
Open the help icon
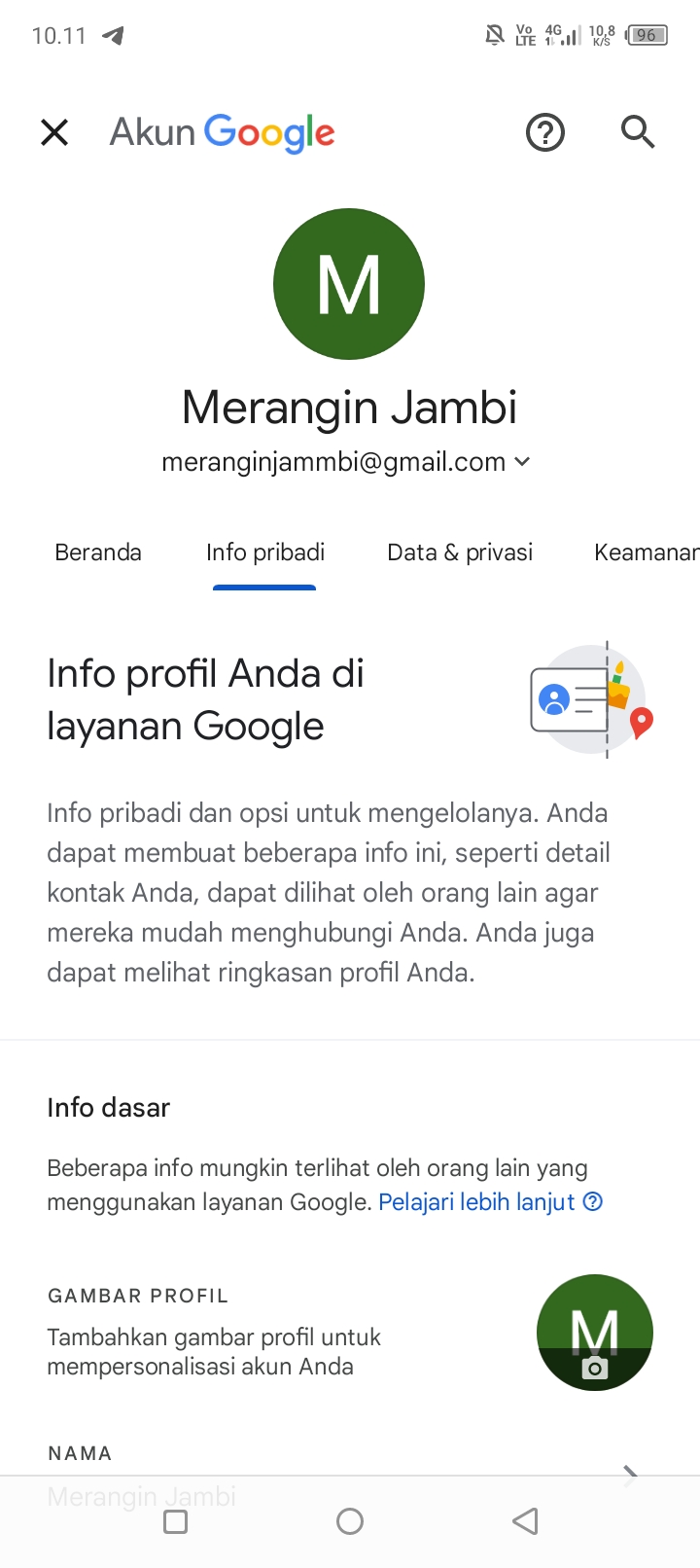(545, 132)
